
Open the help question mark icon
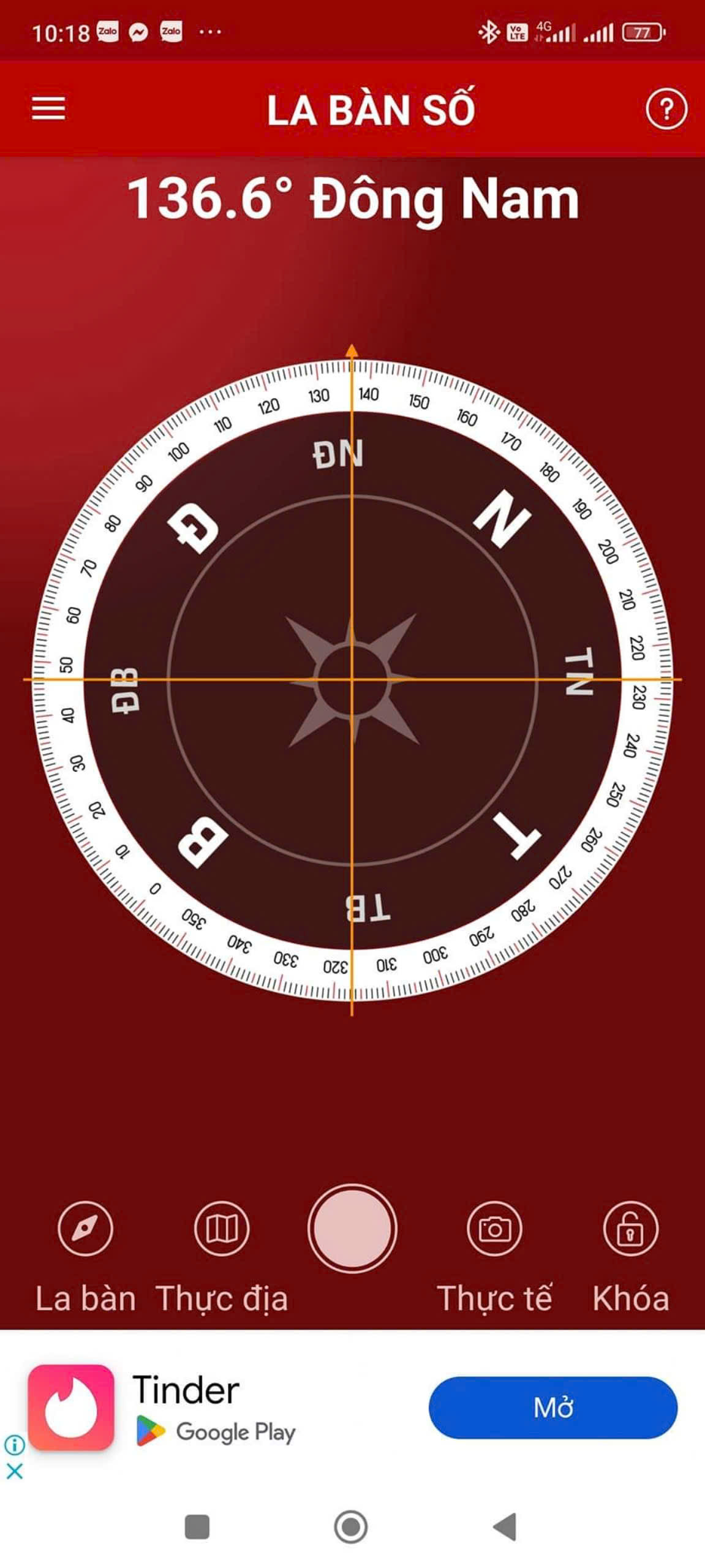pyautogui.click(x=666, y=109)
